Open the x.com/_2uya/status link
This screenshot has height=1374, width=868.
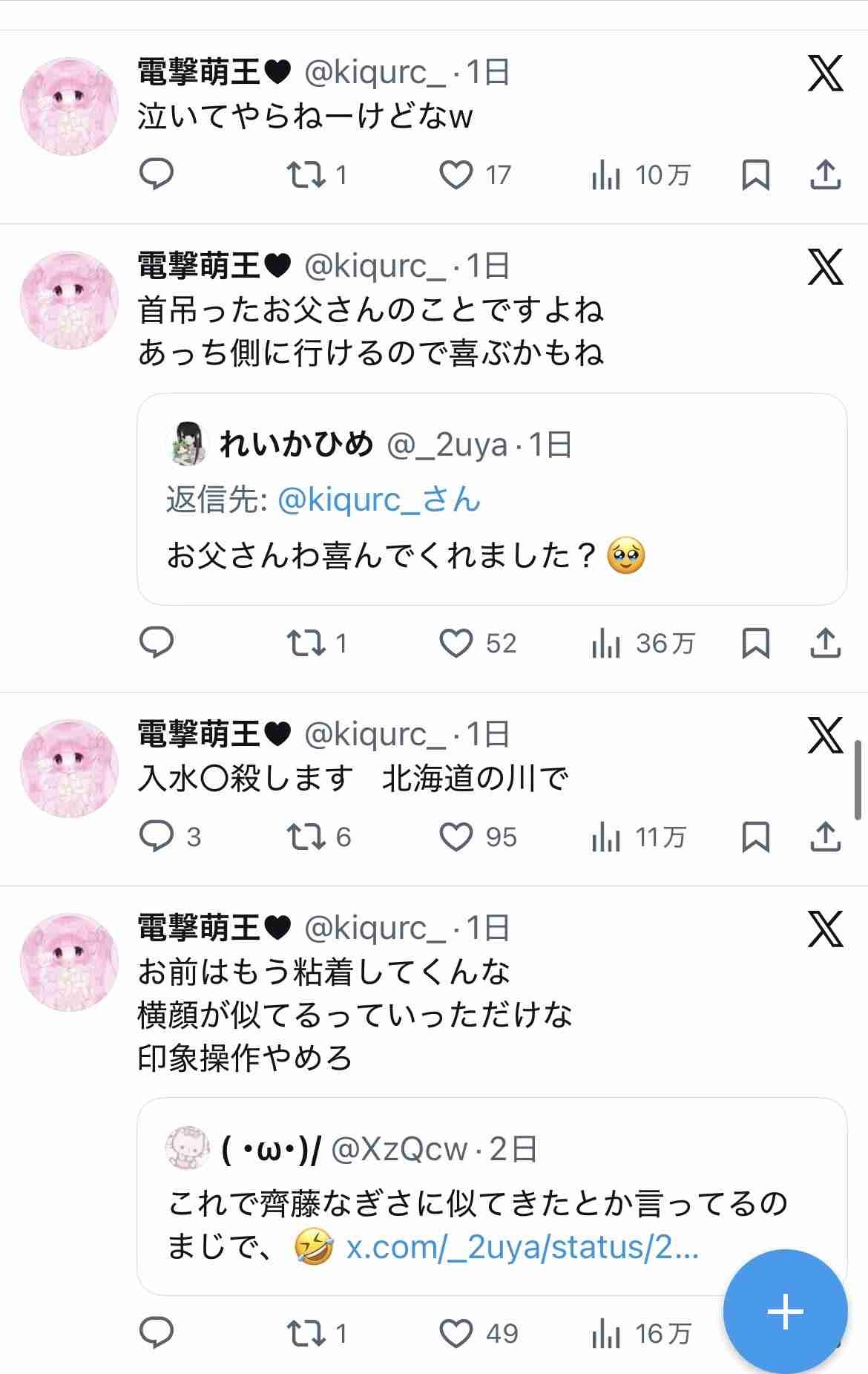tap(522, 1248)
